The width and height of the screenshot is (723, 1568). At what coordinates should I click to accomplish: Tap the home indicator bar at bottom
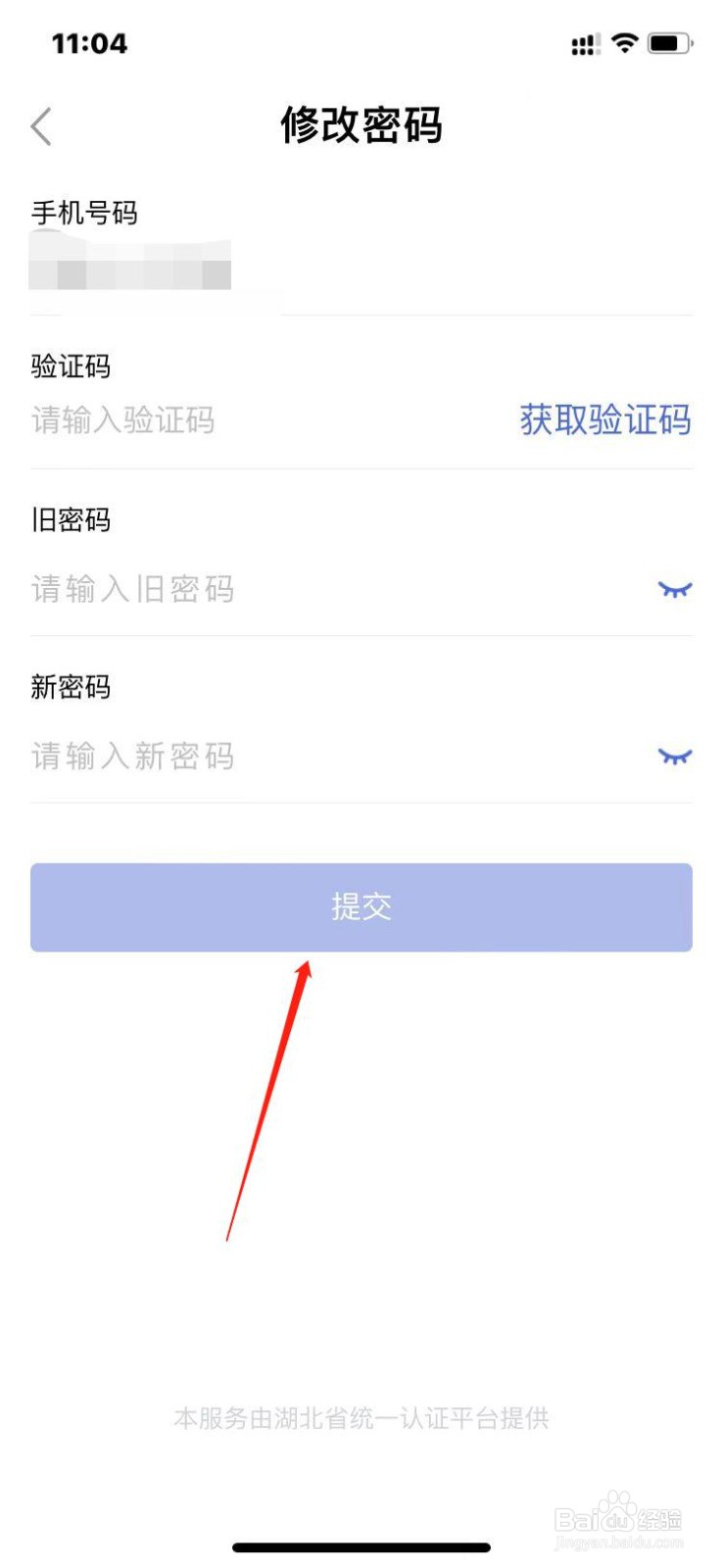[x=361, y=1546]
